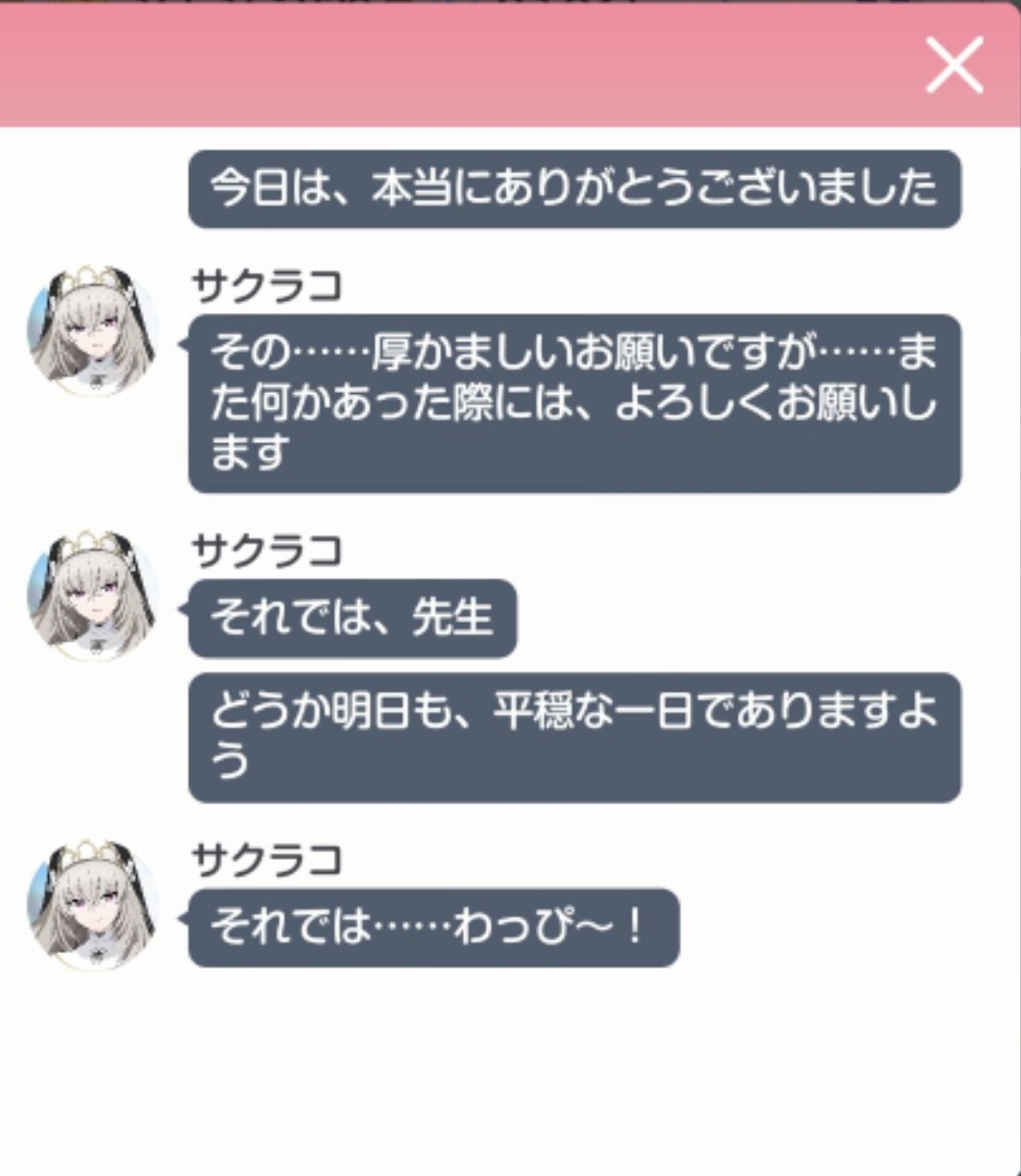Close the chat window
1021x1176 pixels.
(954, 65)
